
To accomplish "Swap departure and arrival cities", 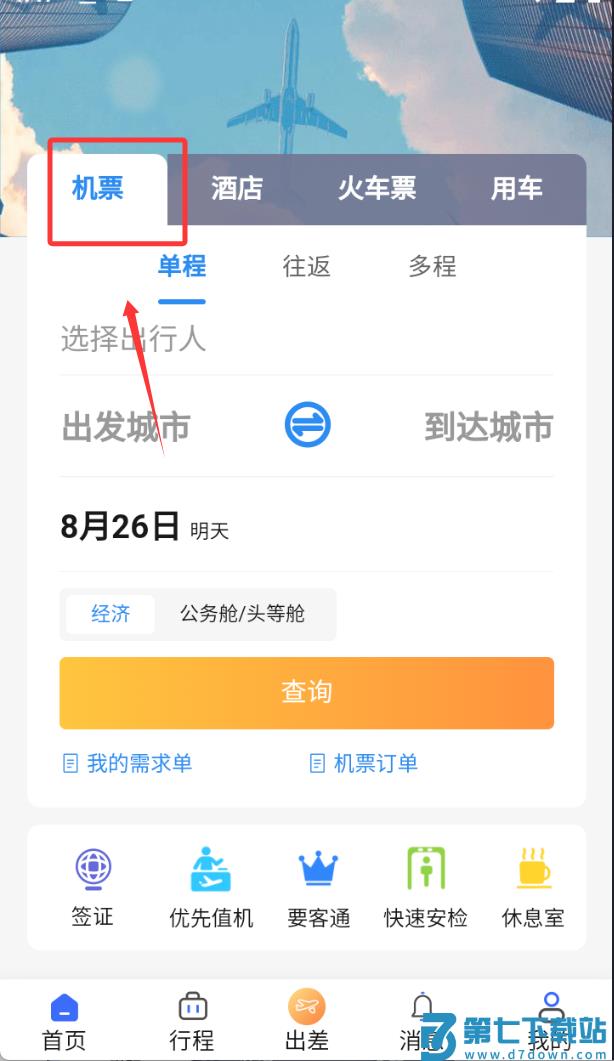I will tap(307, 425).
